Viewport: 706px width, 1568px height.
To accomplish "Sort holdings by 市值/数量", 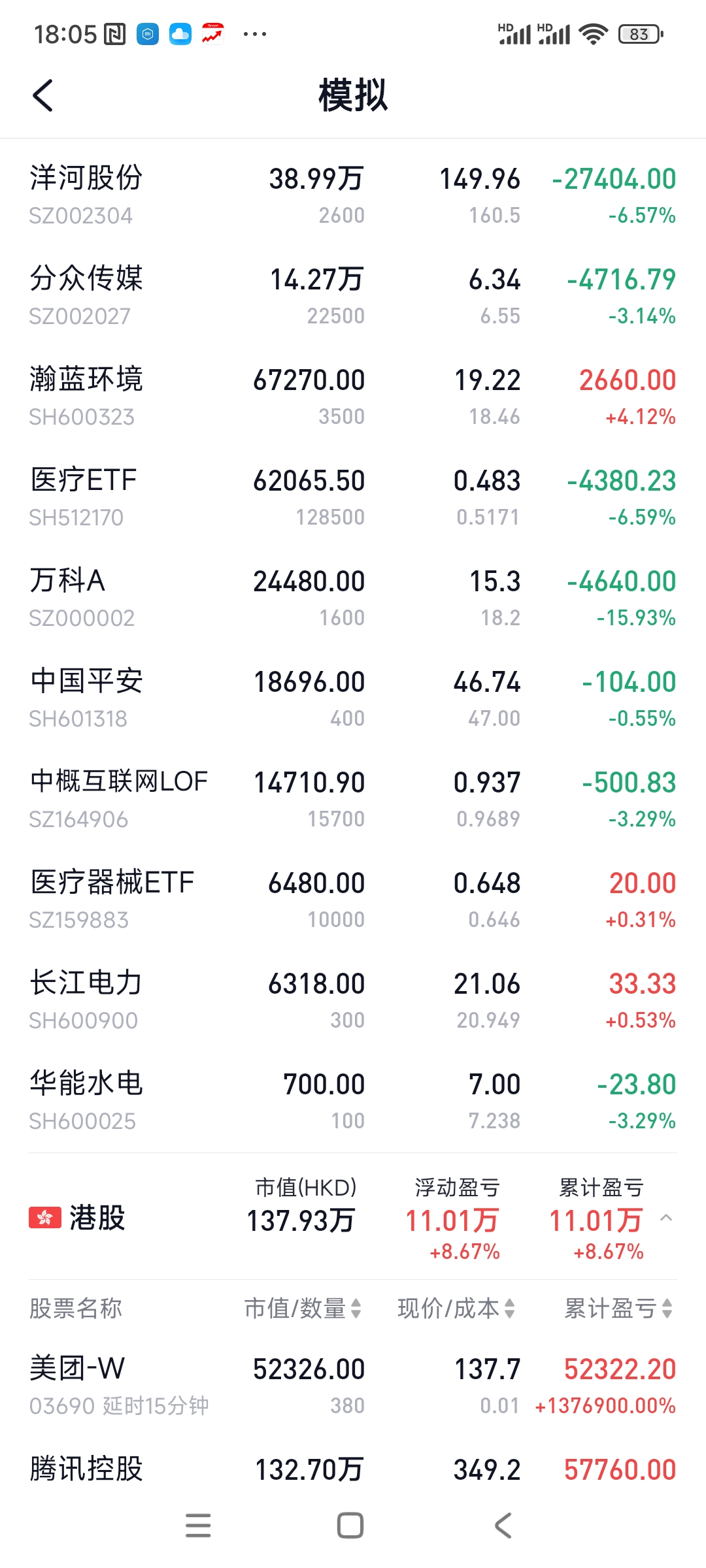I will coord(303,1308).
